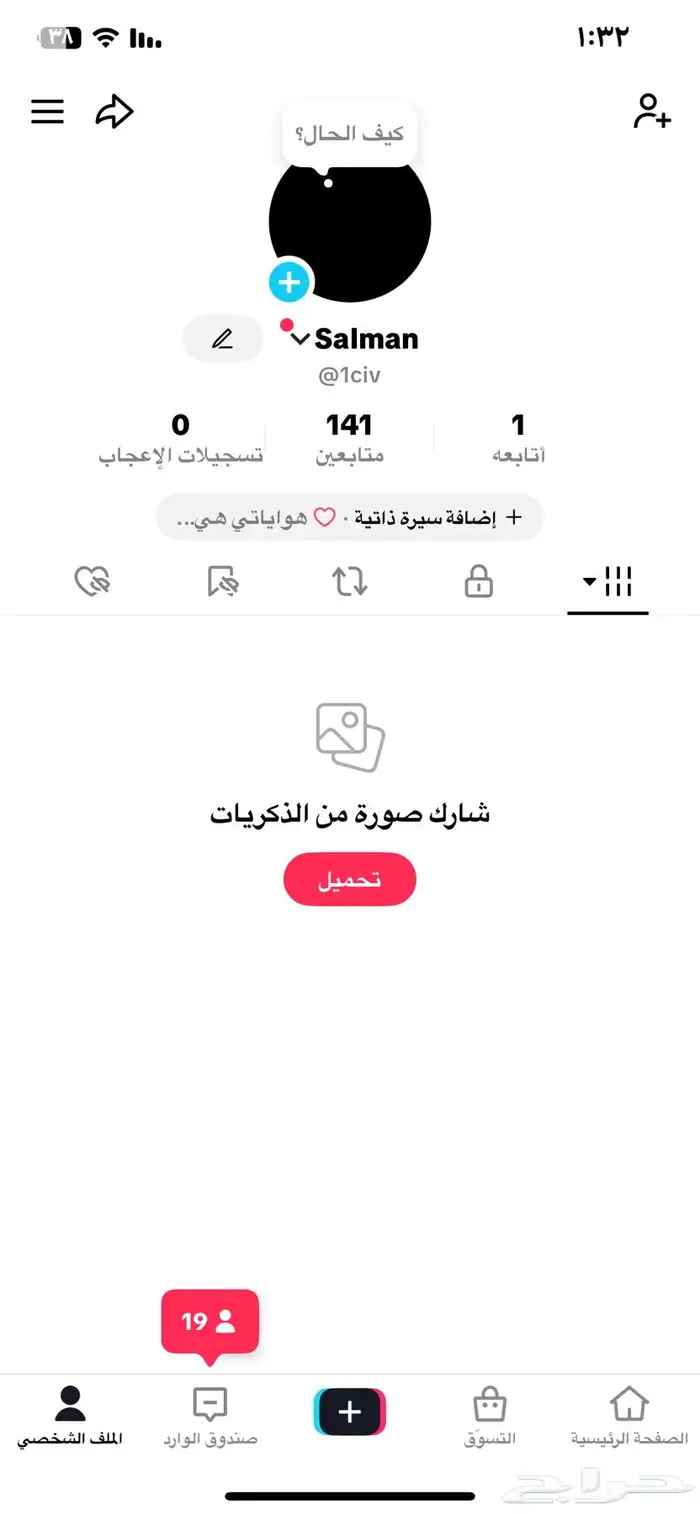Share this profile via arrow icon

[x=114, y=112]
